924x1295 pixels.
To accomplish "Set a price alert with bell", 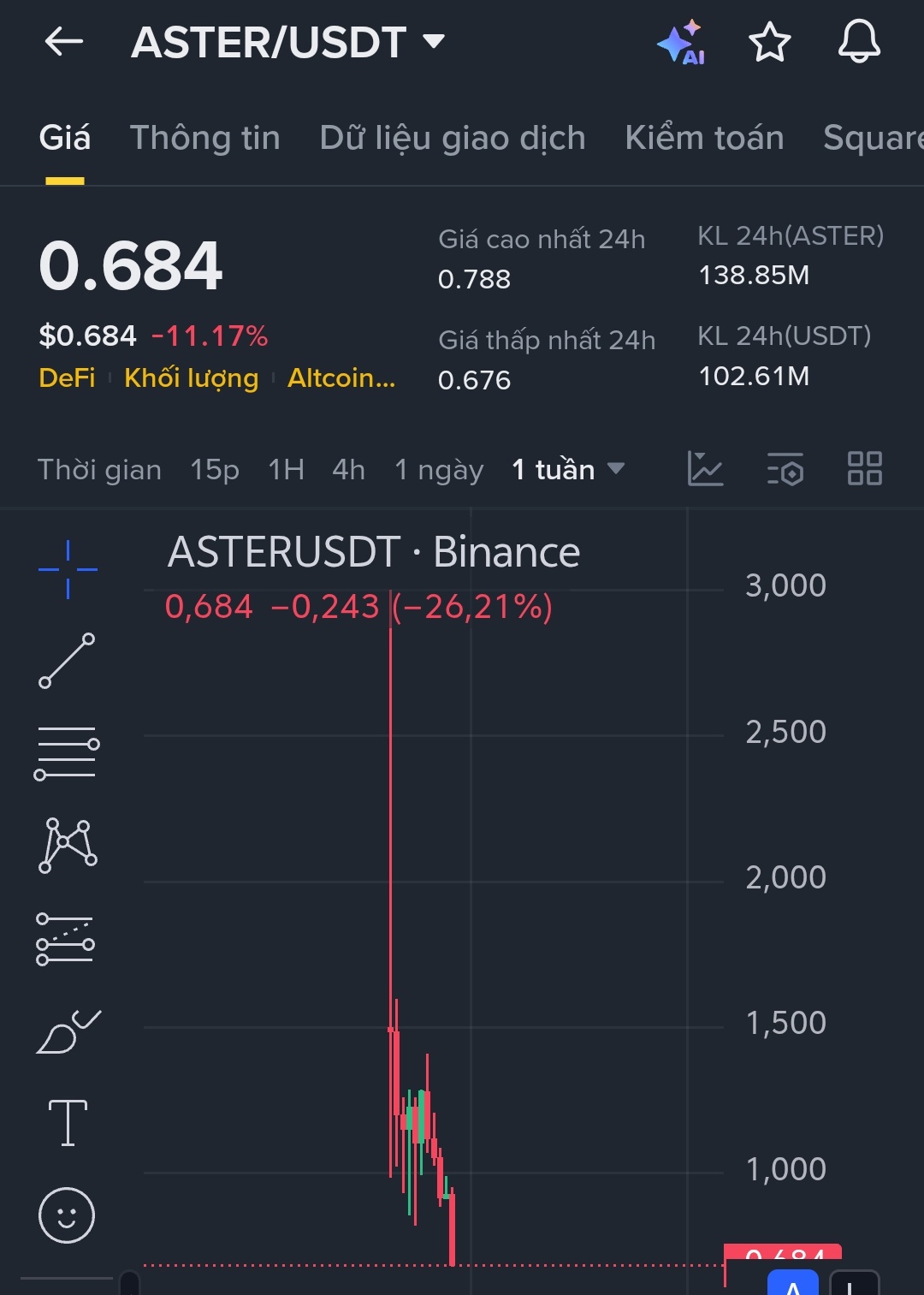I will coord(858,42).
